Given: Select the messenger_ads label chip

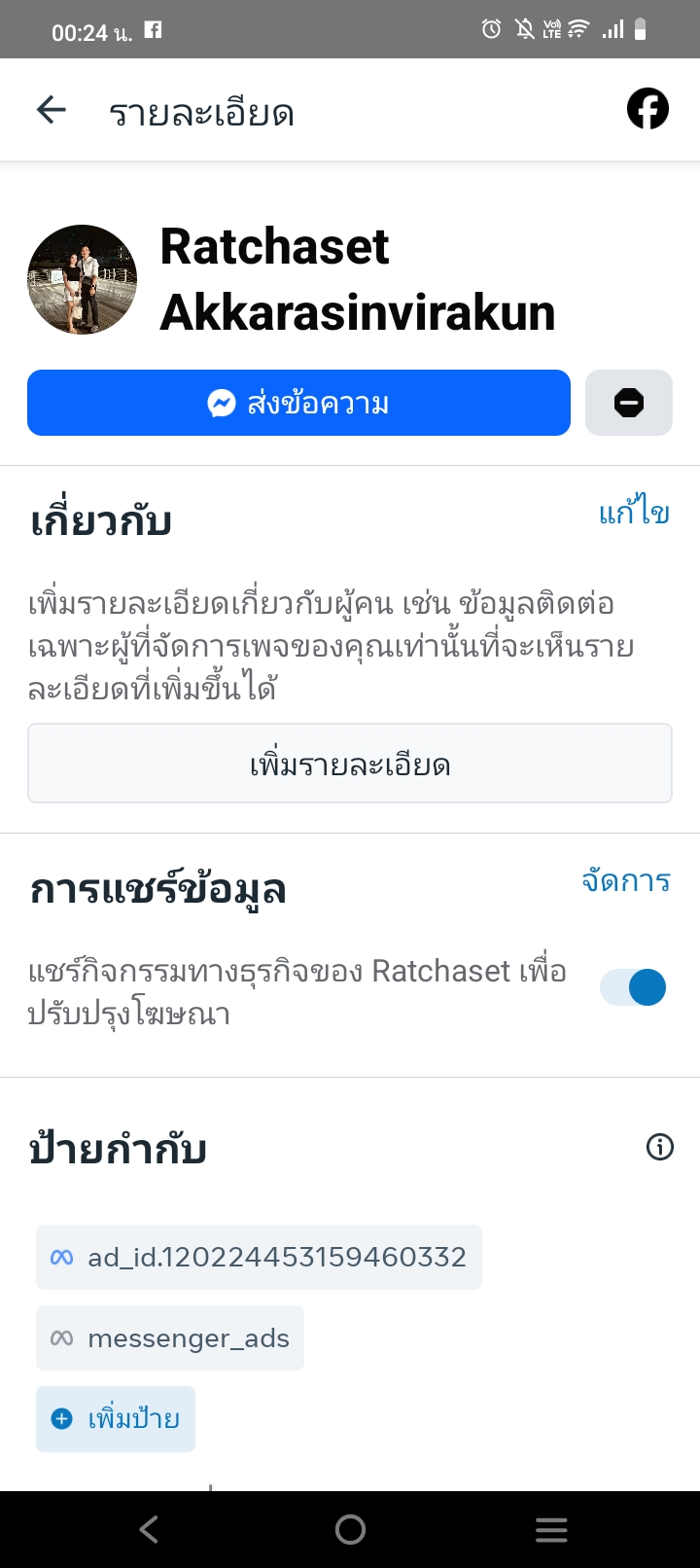Looking at the screenshot, I should click(x=170, y=1338).
